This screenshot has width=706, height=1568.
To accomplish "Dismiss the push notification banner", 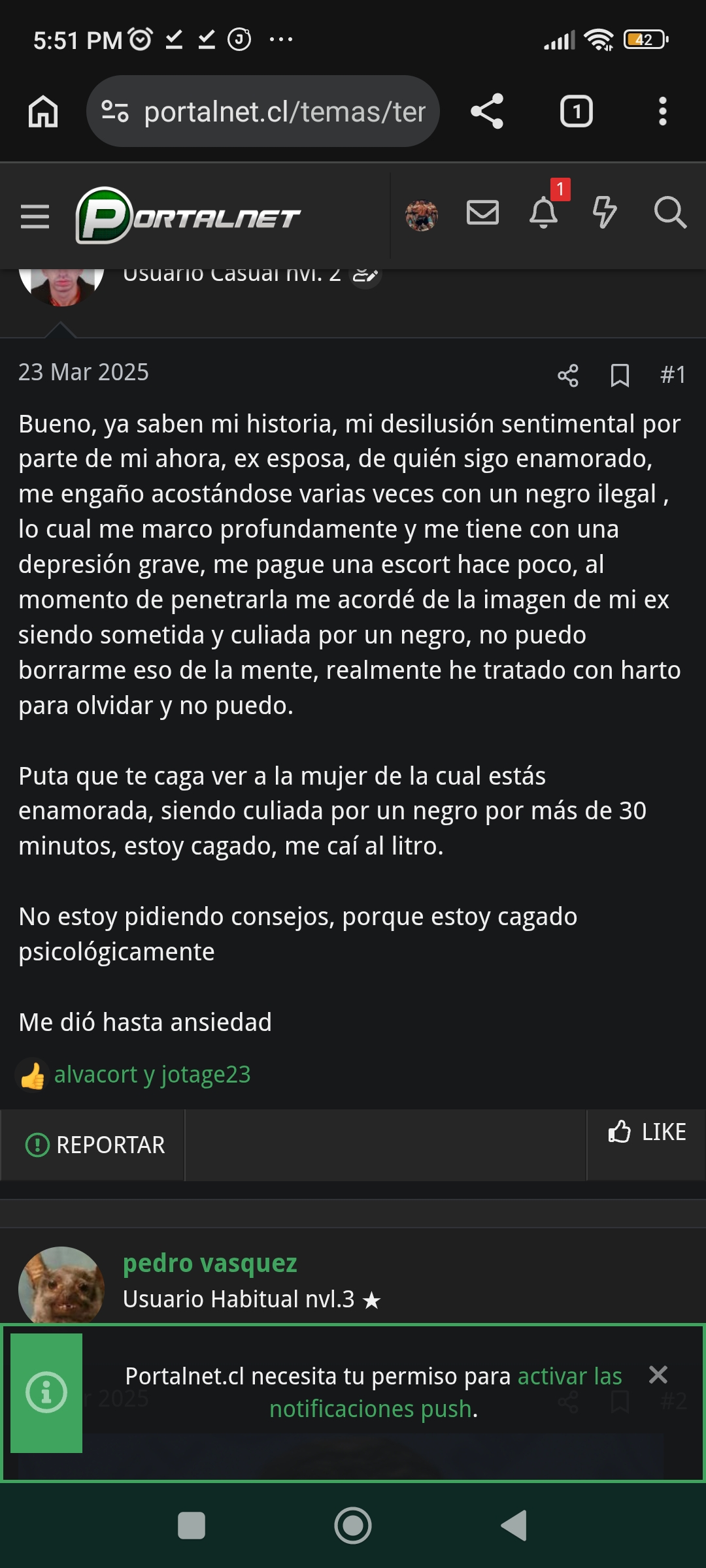I will (658, 1375).
